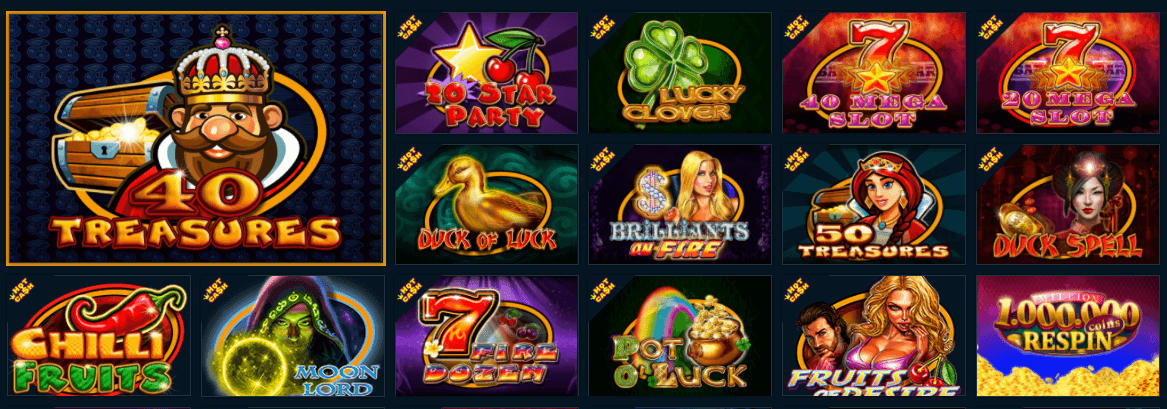
Task: Open the Duck of Luck game
Action: (x=487, y=204)
